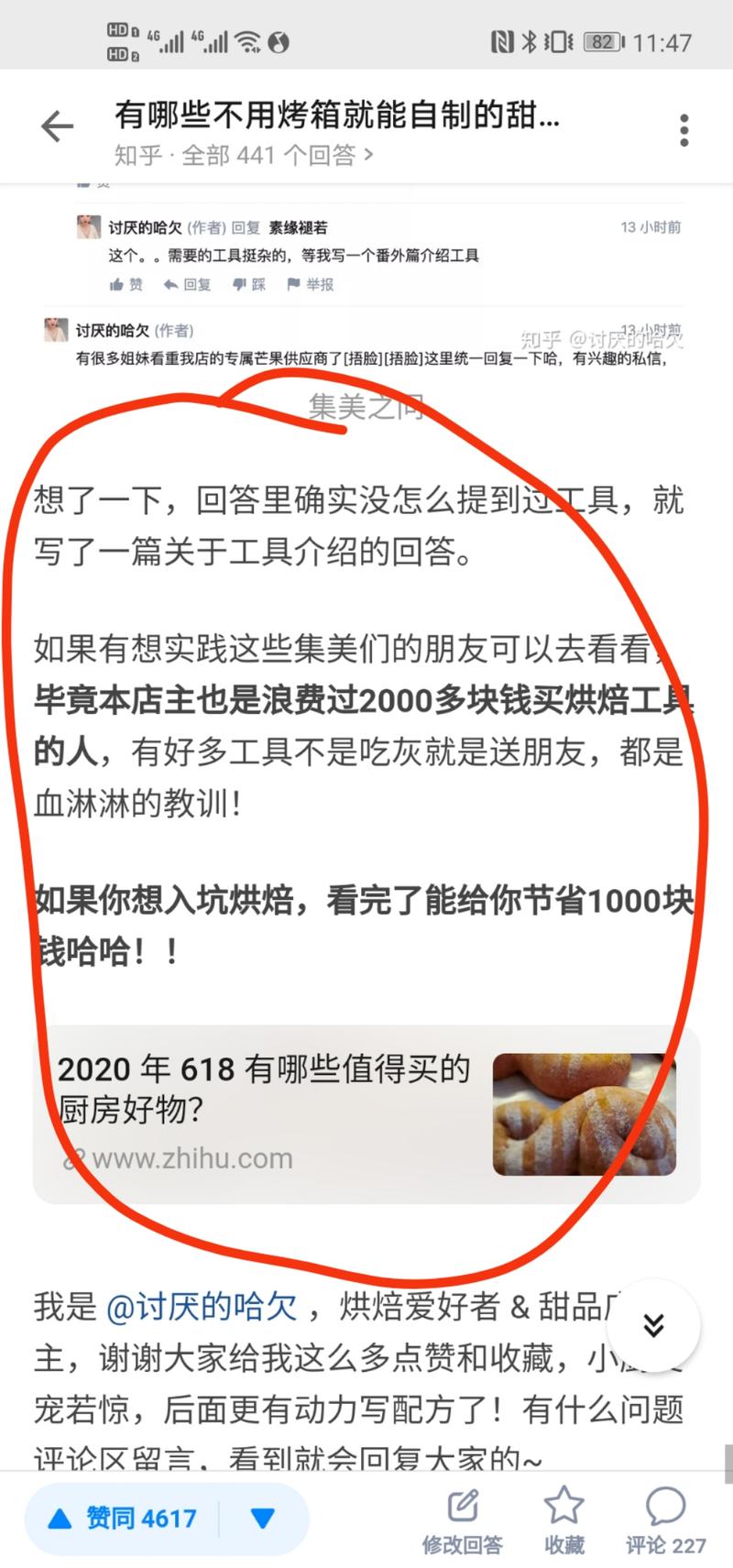Image resolution: width=733 pixels, height=1568 pixels.
Task: Tap the battery indicator in the status bar
Action: 600,40
